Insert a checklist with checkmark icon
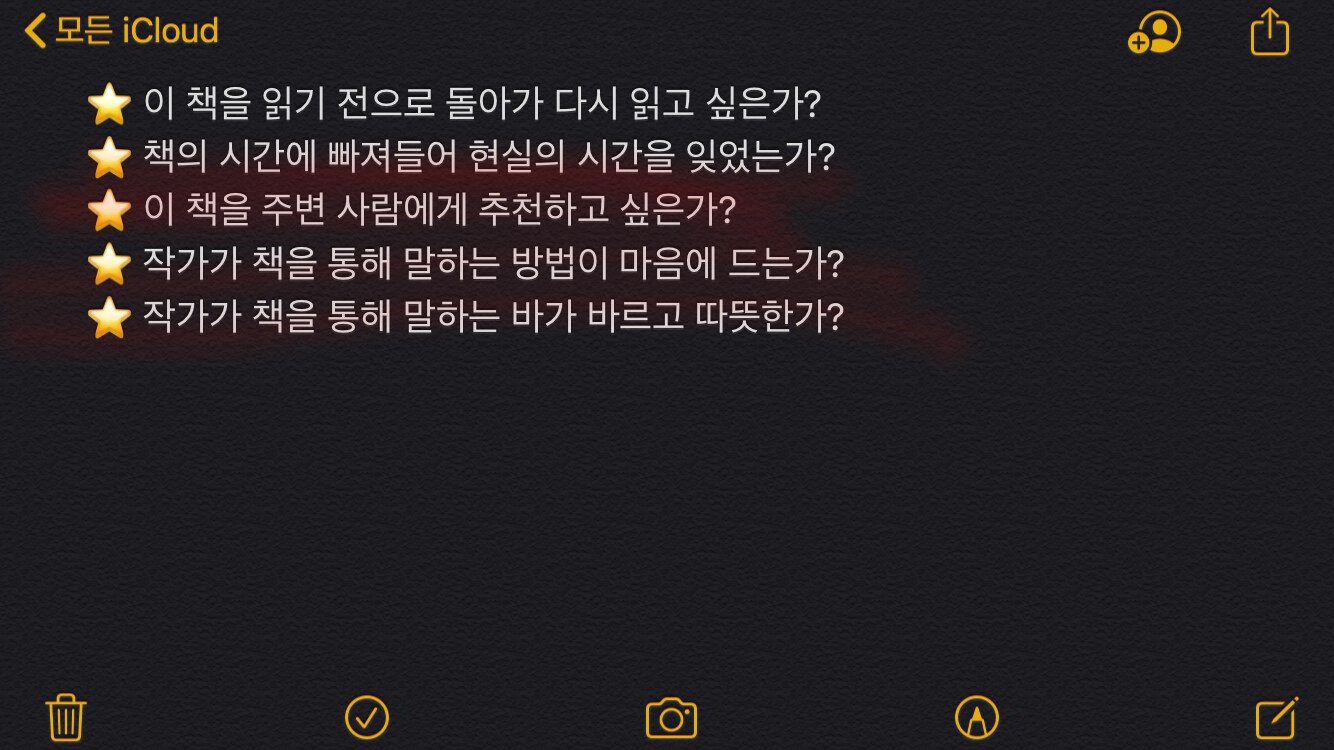The width and height of the screenshot is (1334, 750). tap(366, 717)
